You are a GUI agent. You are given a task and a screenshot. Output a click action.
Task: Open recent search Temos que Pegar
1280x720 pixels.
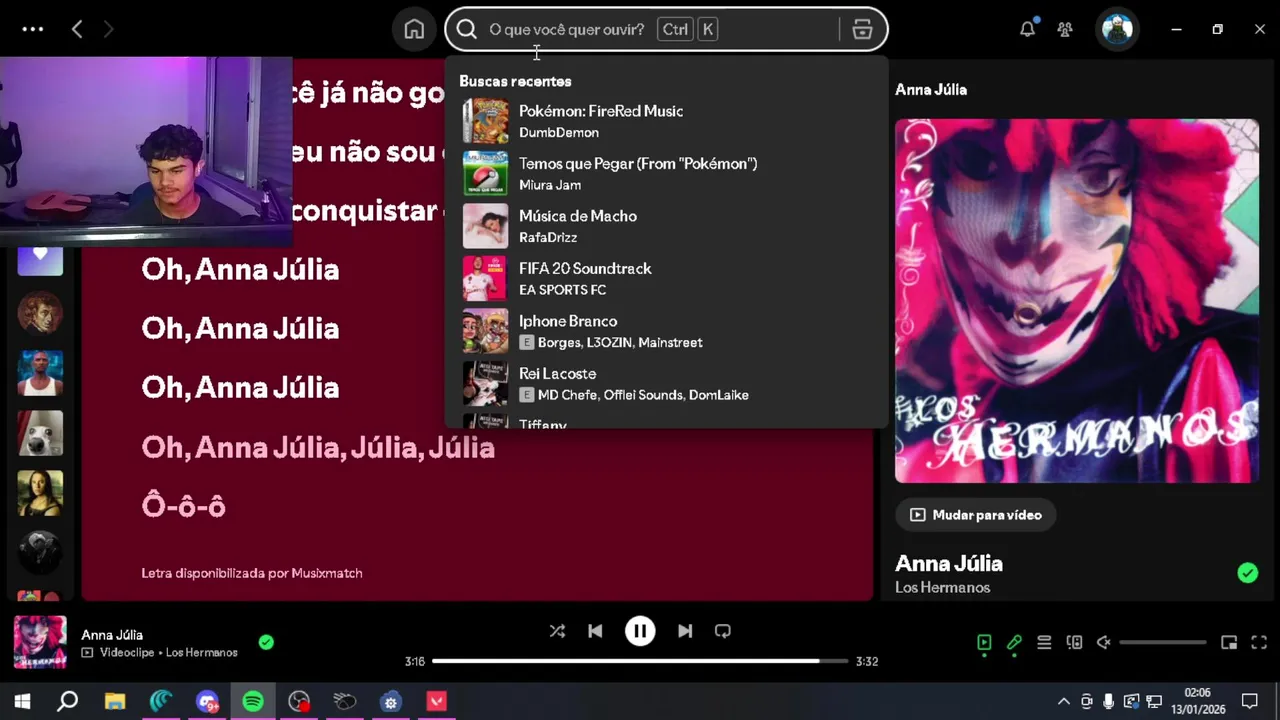[x=637, y=173]
